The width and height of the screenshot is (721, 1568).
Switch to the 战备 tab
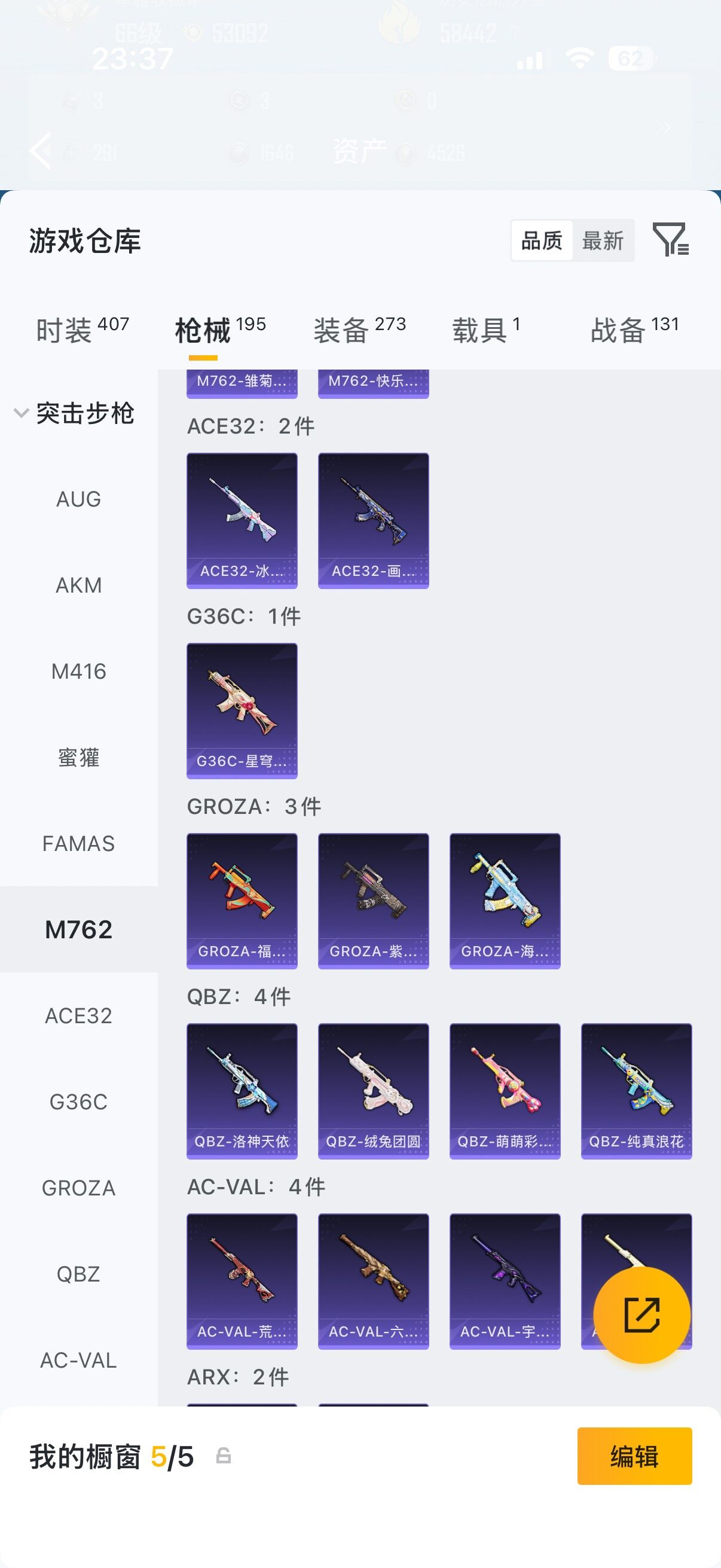coord(634,331)
